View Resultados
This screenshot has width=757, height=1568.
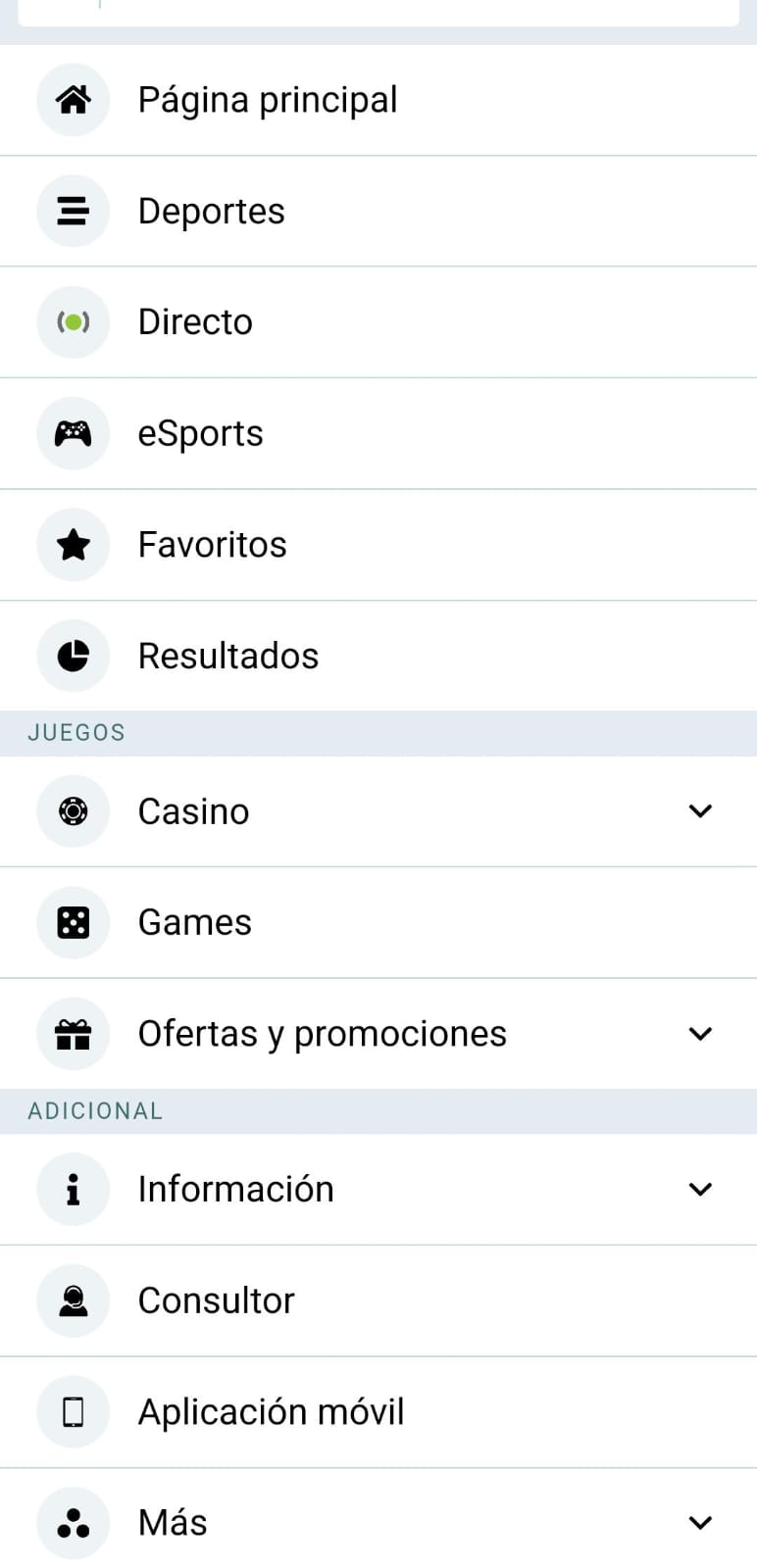[x=228, y=657]
